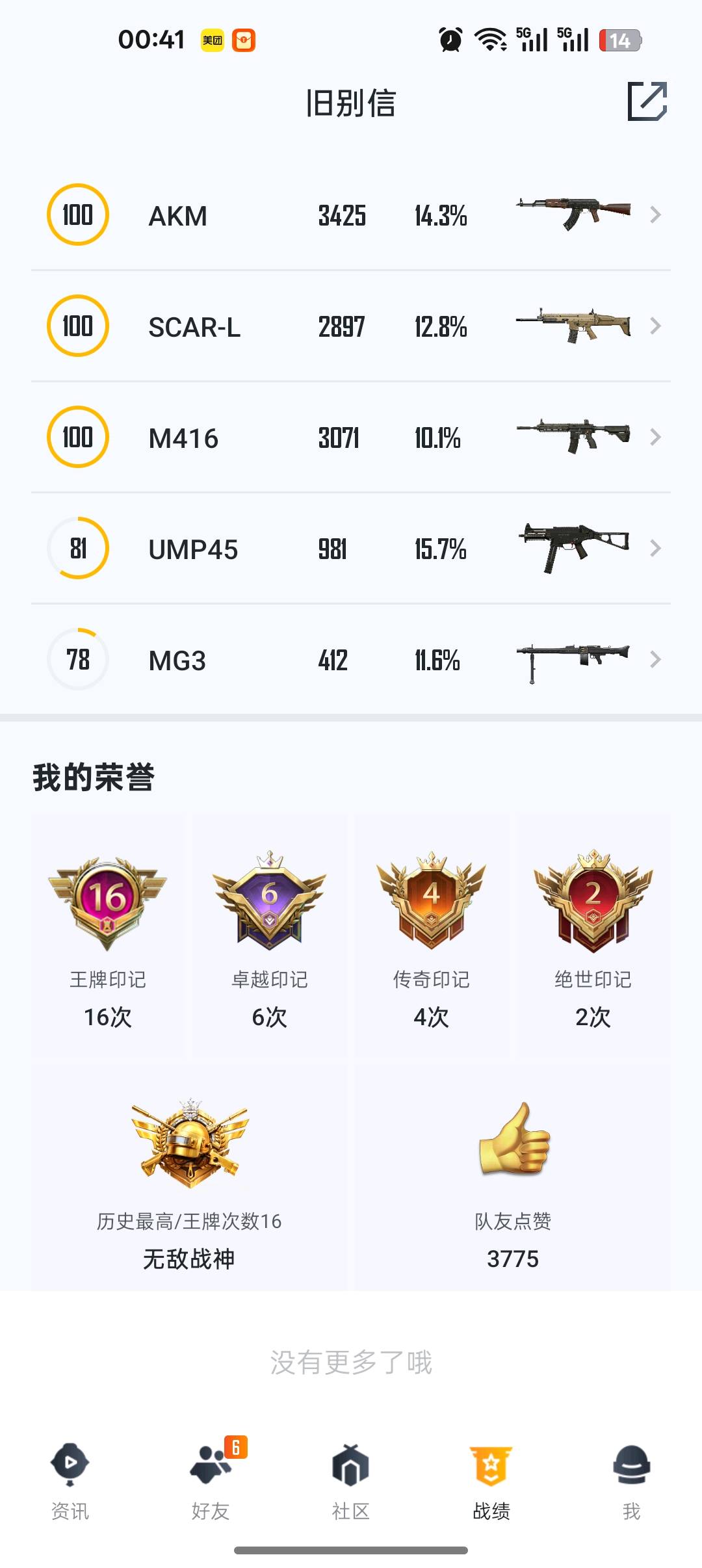View M416 weapon details
The image size is (702, 1568).
coord(351,438)
